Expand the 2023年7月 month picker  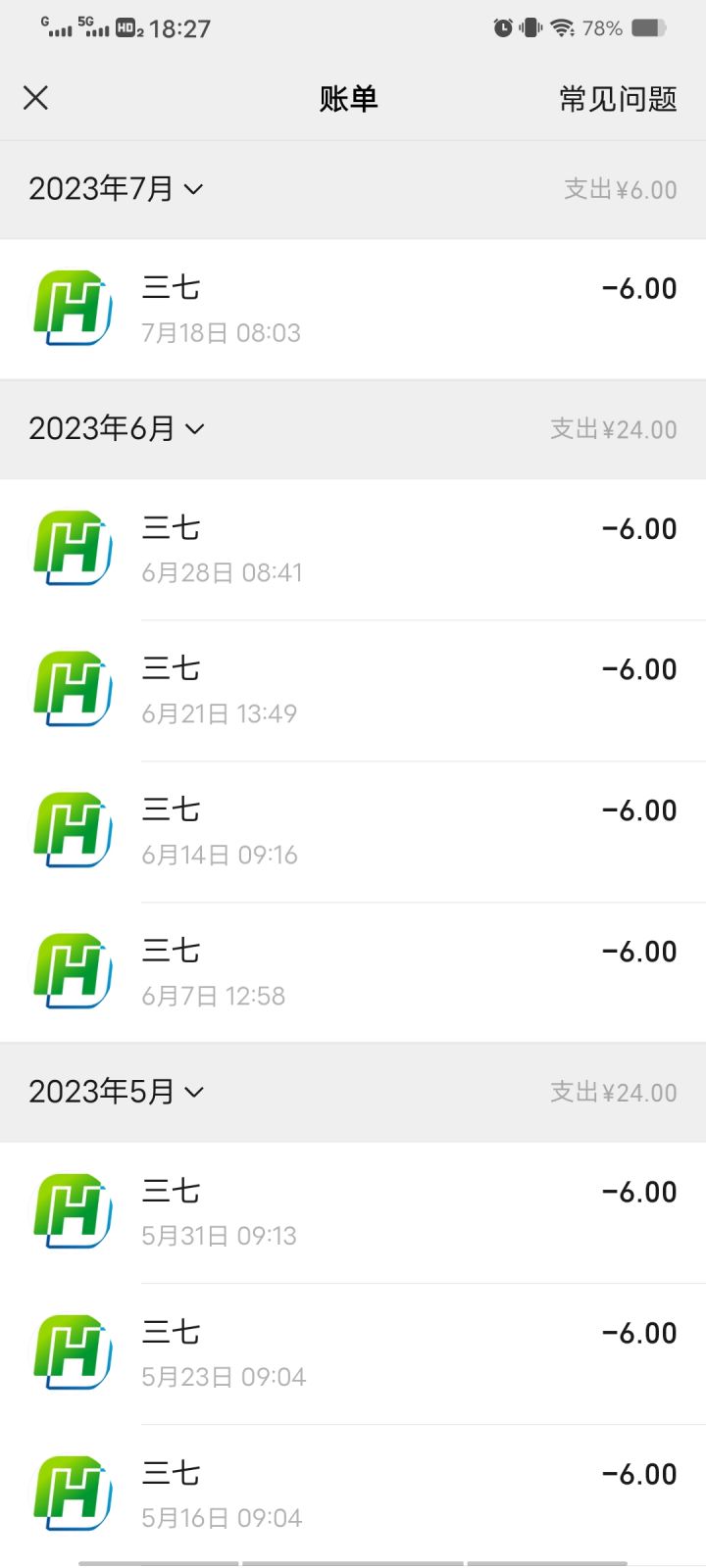(116, 189)
